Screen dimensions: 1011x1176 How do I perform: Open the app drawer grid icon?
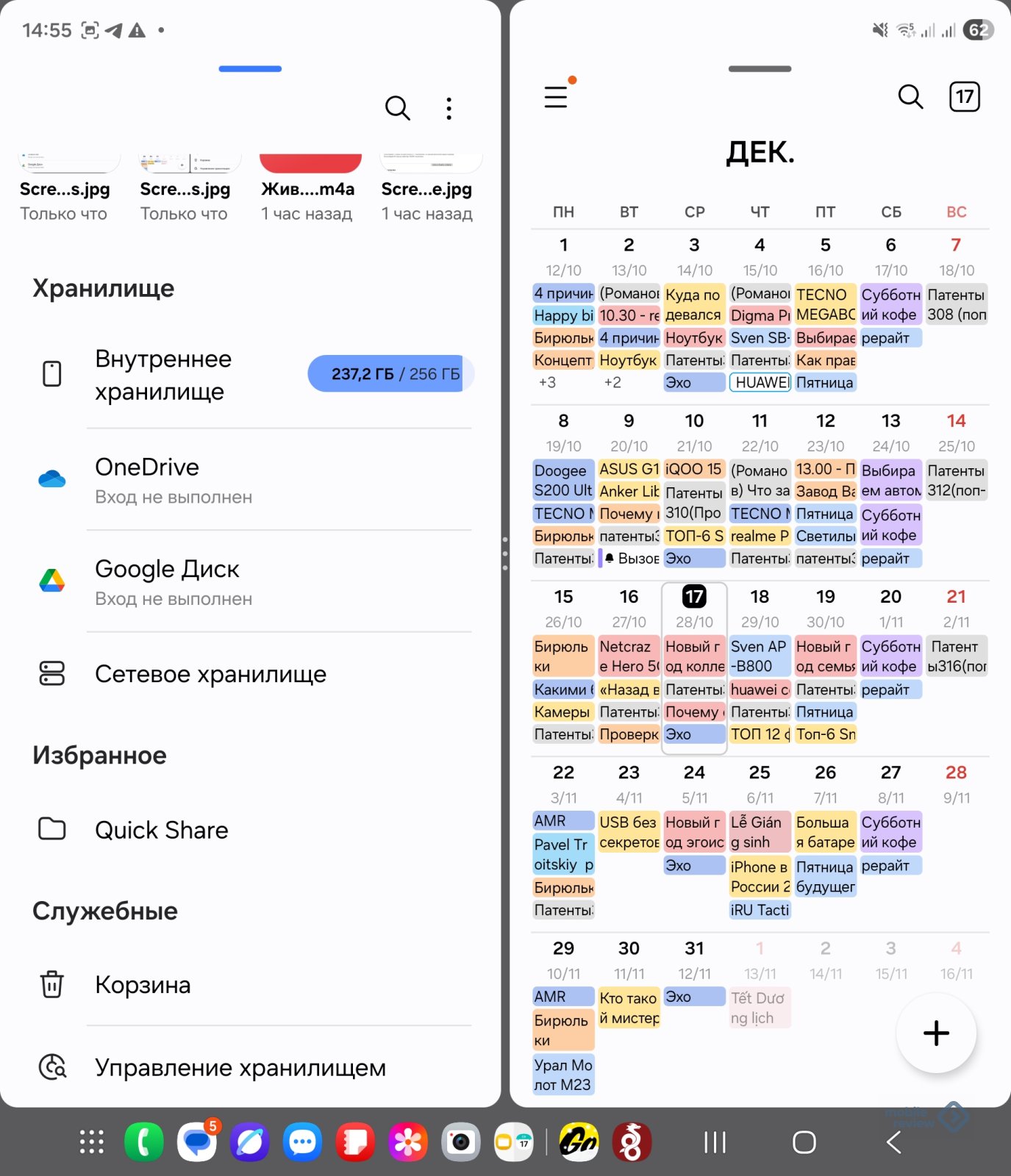tap(92, 1141)
